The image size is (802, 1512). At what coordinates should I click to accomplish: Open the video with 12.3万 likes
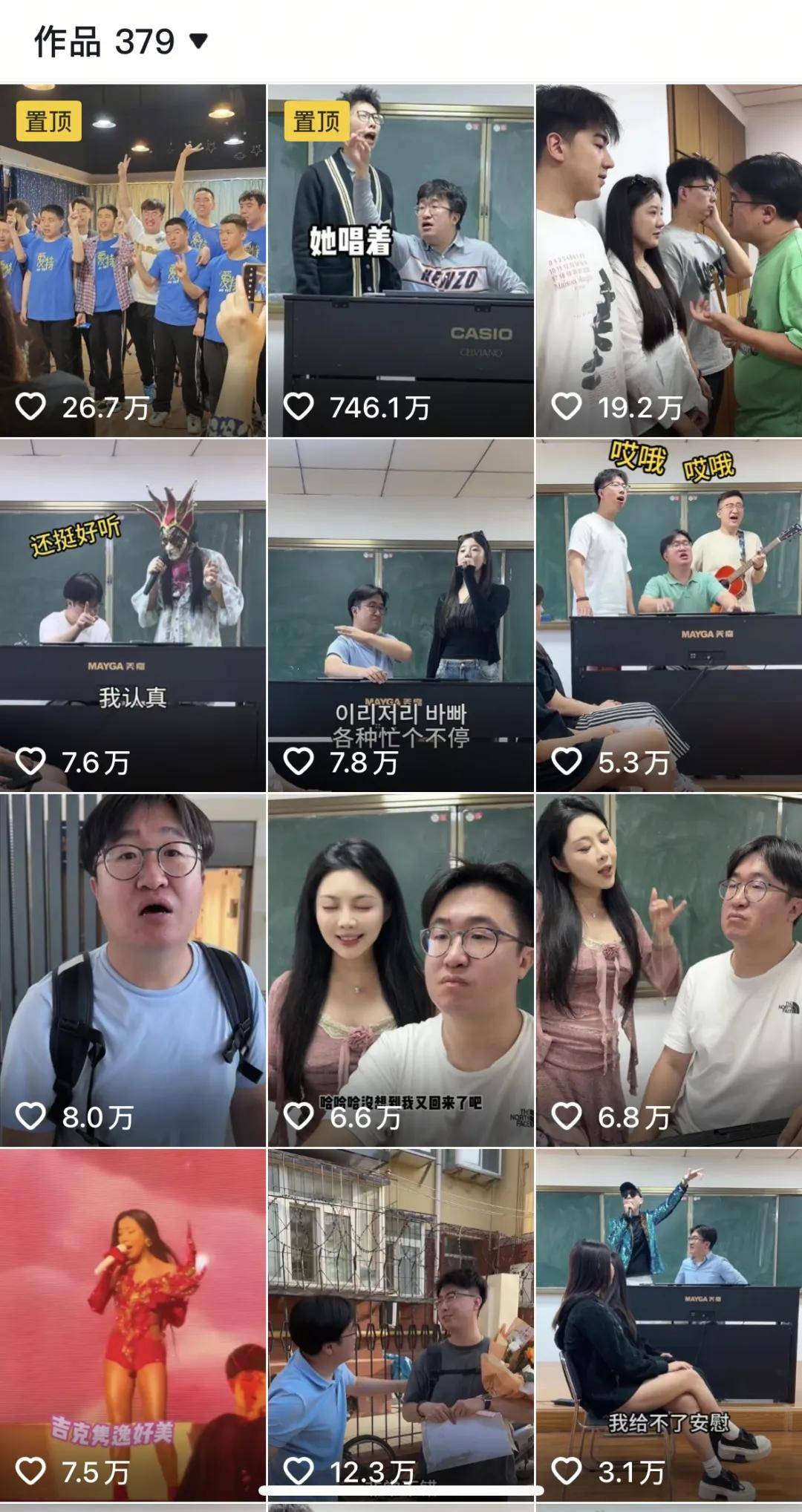[400, 1324]
